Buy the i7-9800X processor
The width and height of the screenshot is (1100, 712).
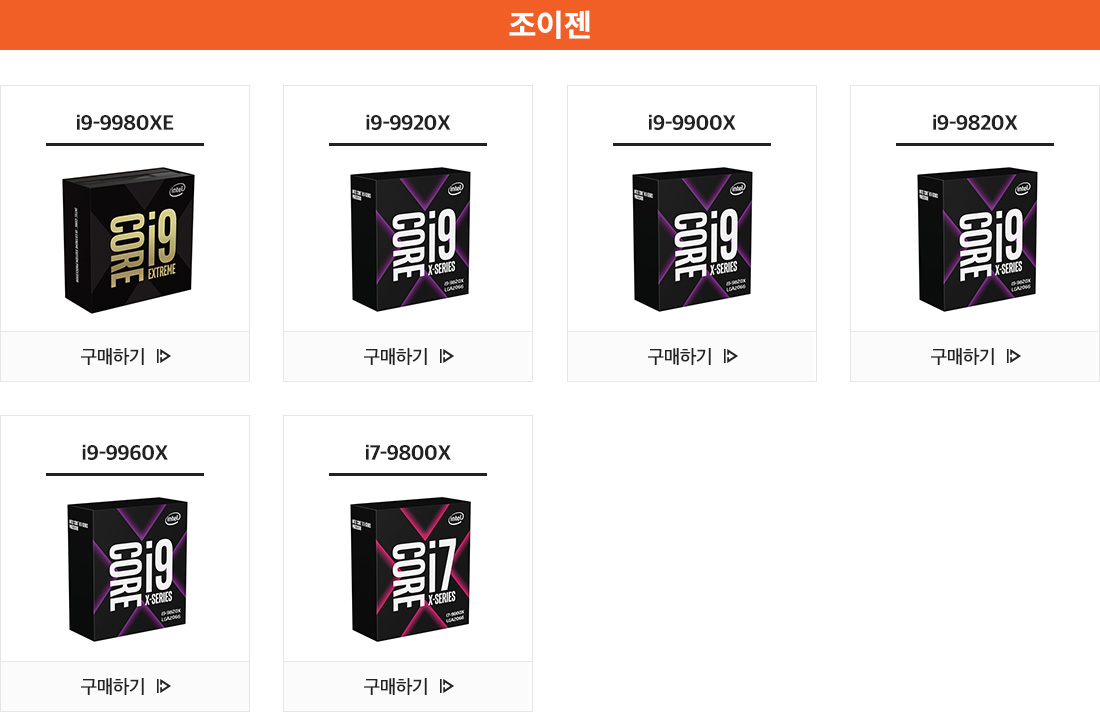[408, 686]
